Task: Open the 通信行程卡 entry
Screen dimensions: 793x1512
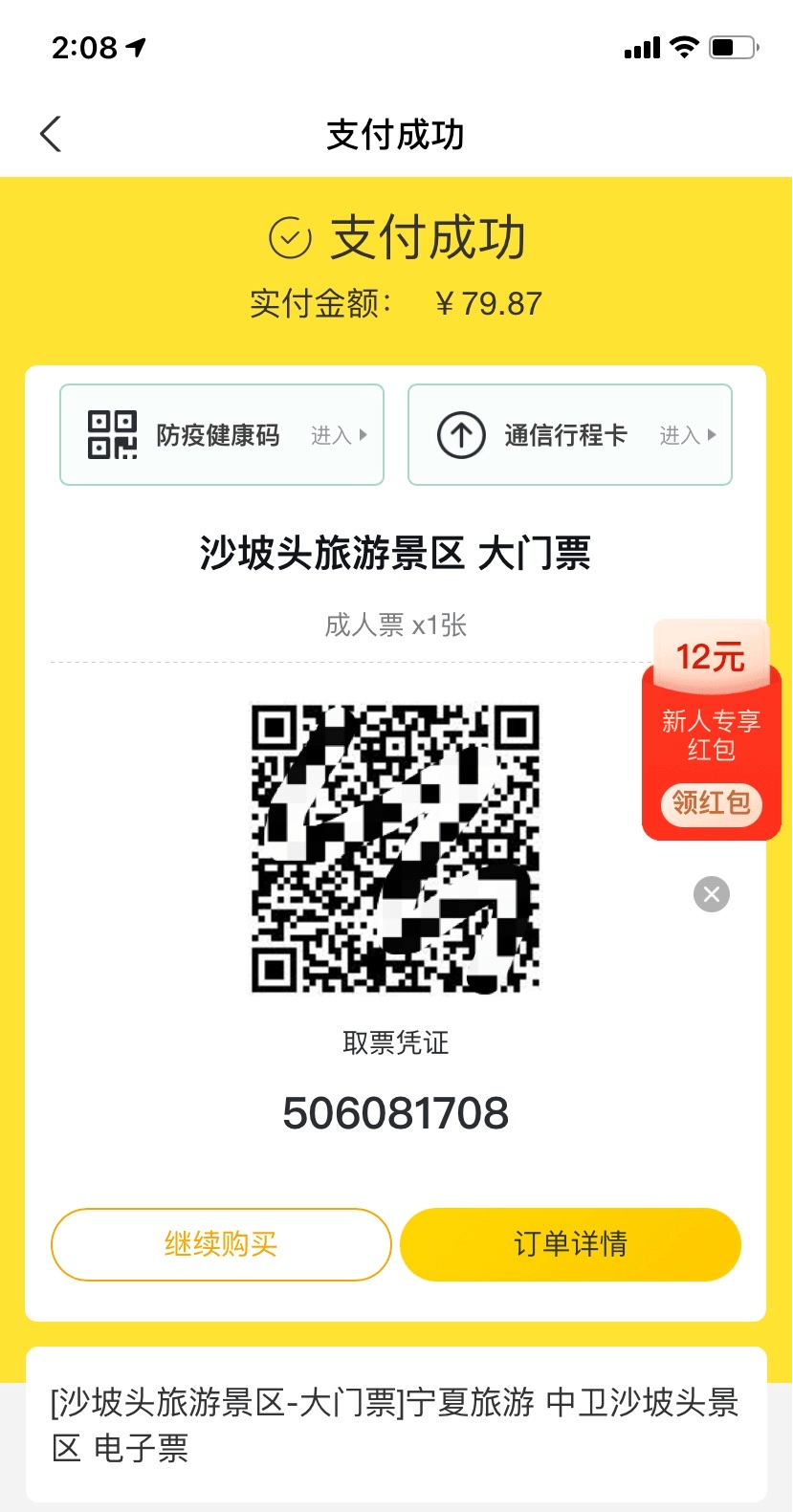Action: pyautogui.click(x=570, y=435)
